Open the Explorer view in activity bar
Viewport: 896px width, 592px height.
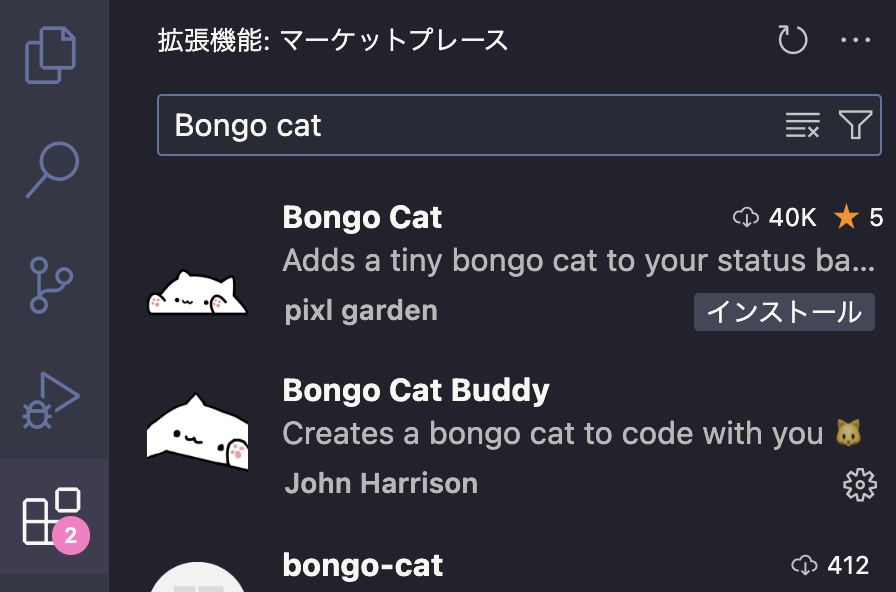tap(51, 55)
